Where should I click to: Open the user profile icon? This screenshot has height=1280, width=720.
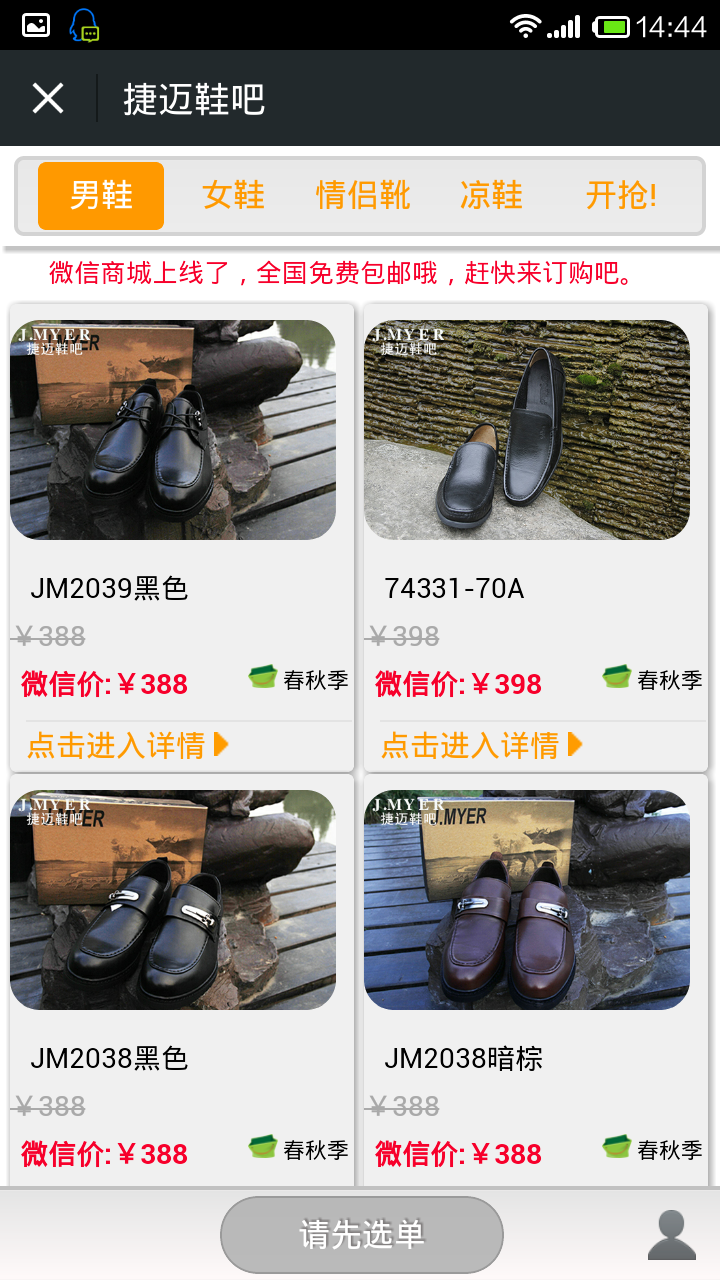pyautogui.click(x=671, y=1235)
